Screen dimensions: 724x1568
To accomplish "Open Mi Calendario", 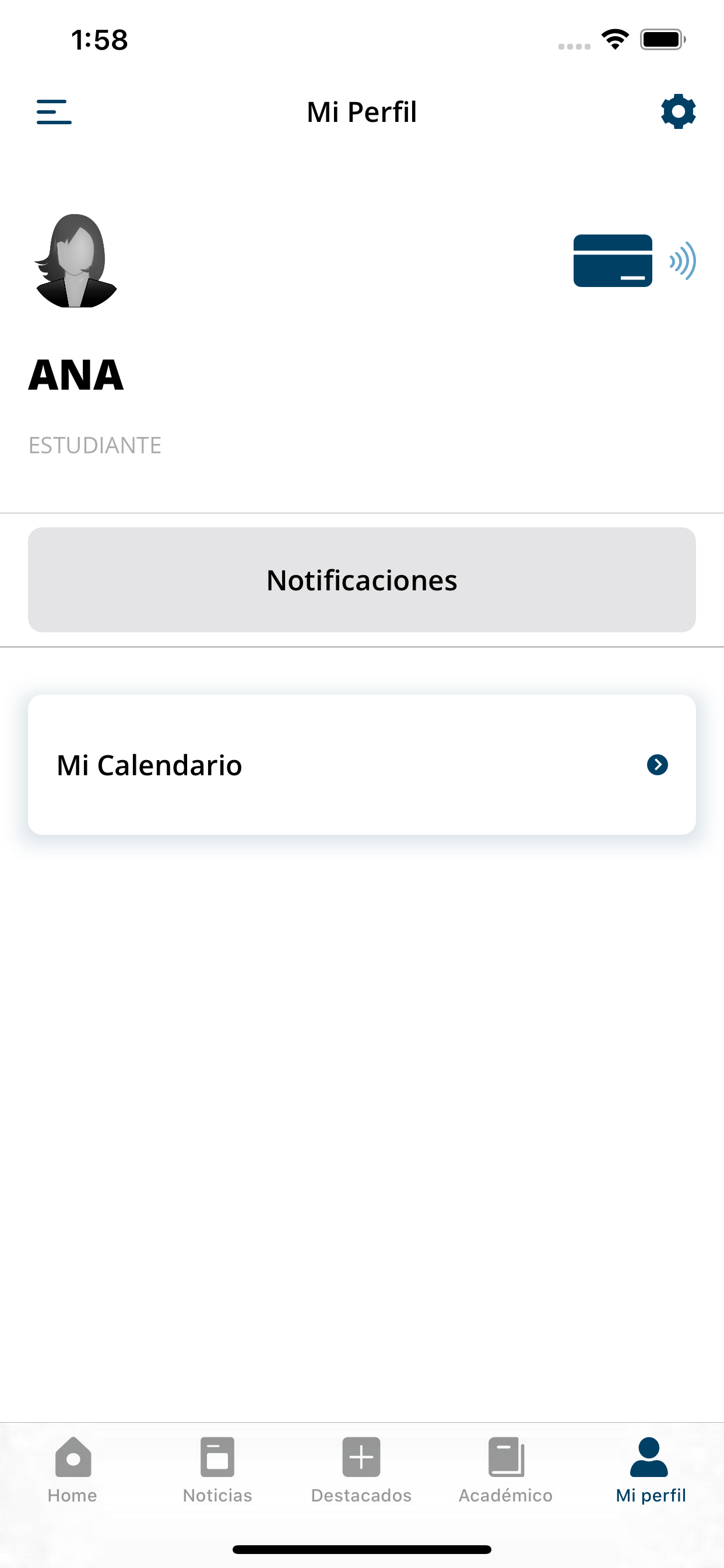I will (x=362, y=765).
